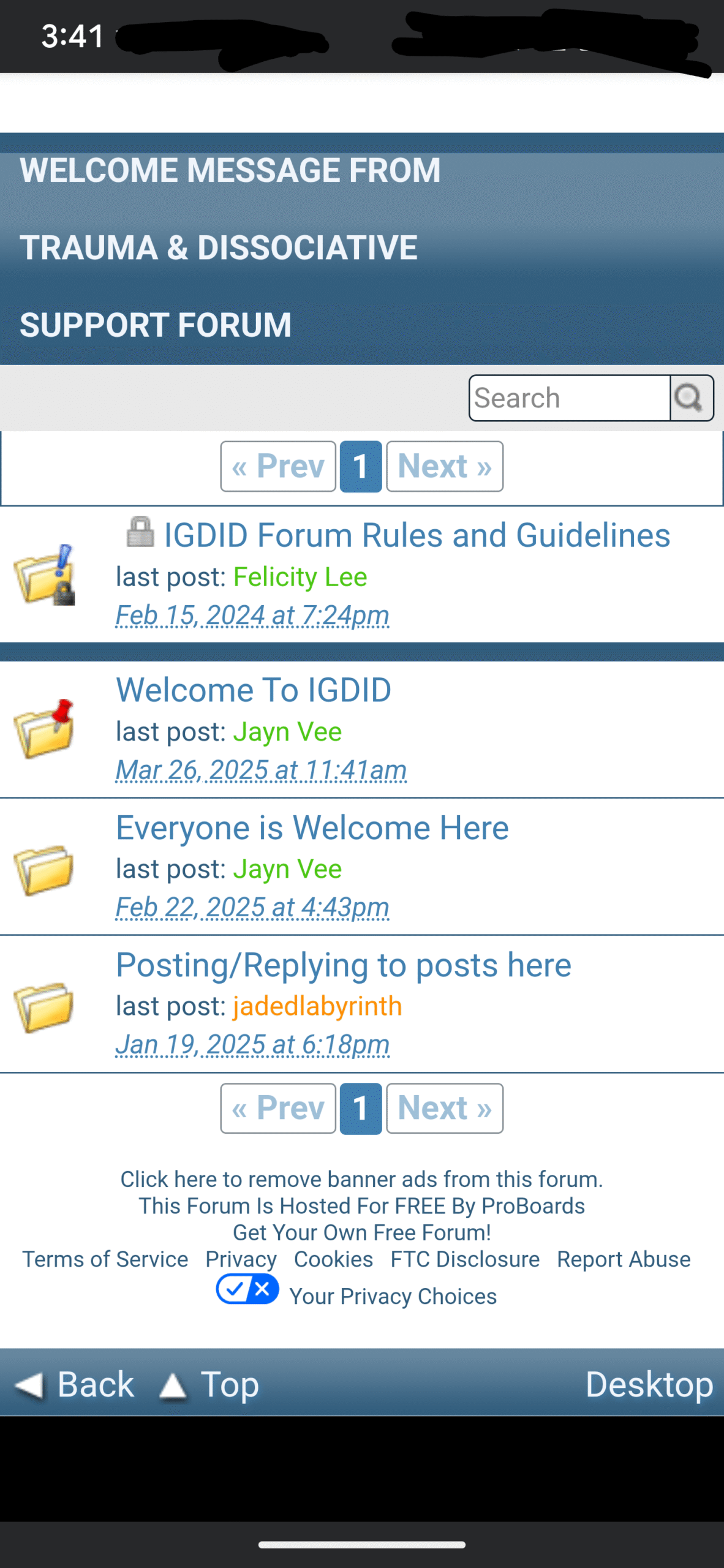This screenshot has height=1568, width=724.
Task: Open Everyone is Welcome Here thread
Action: (312, 828)
